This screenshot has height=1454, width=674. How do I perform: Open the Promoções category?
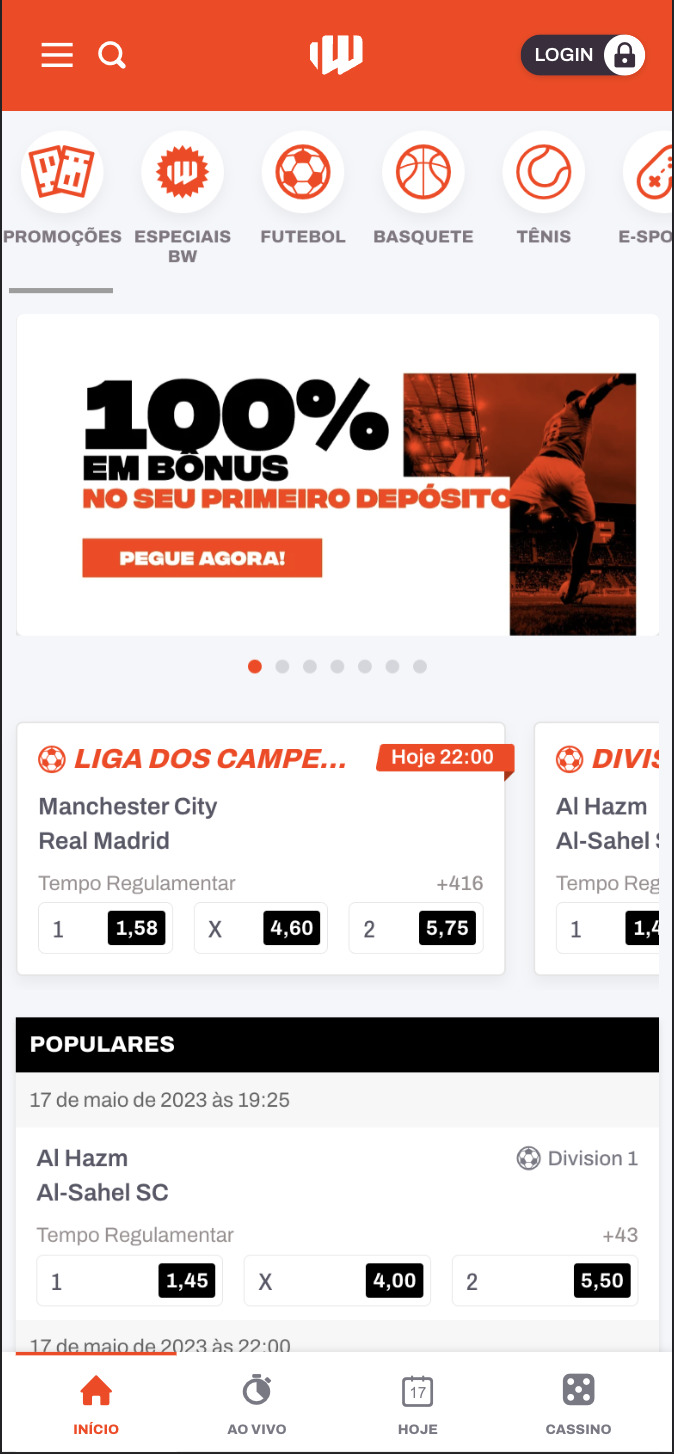point(62,190)
